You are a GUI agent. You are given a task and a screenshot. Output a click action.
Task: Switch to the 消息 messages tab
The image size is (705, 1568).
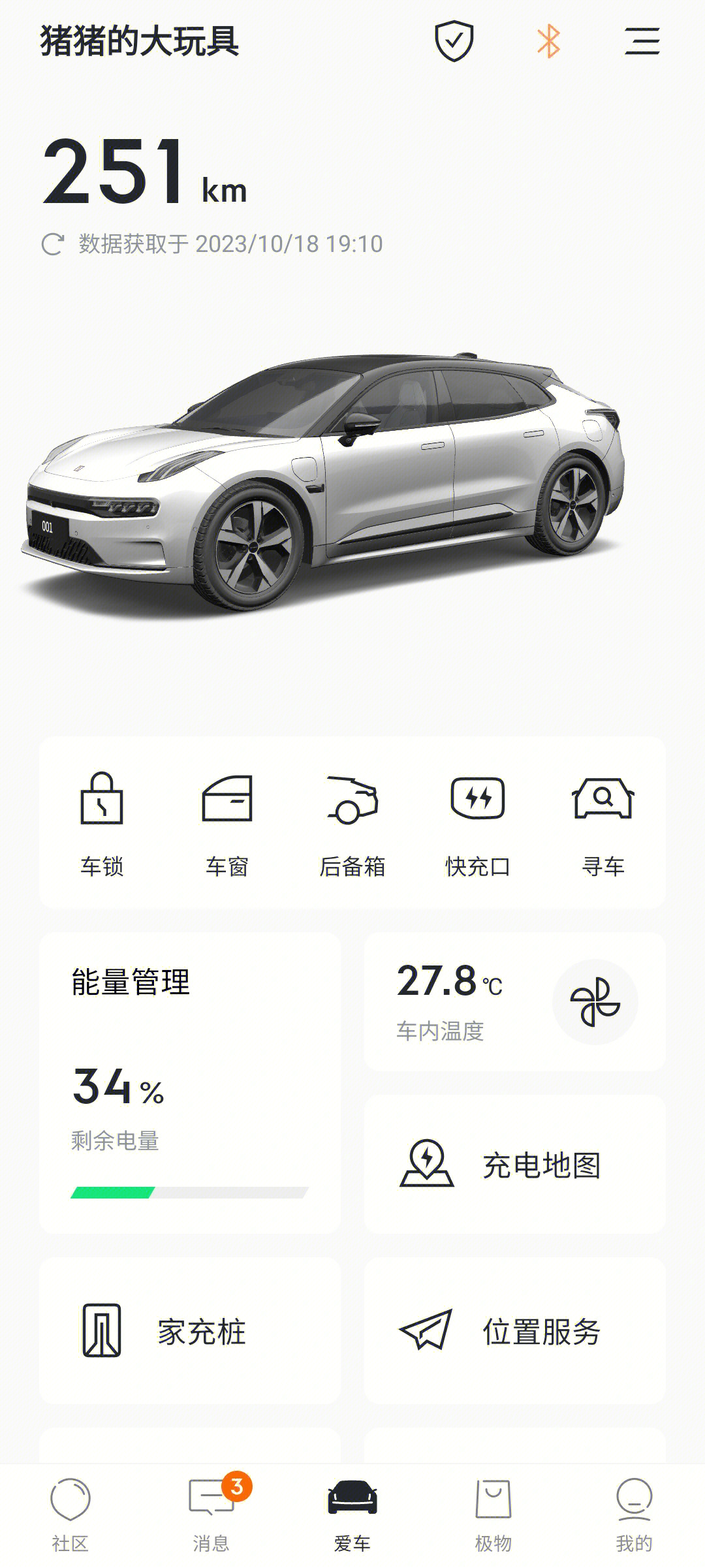(211, 1514)
